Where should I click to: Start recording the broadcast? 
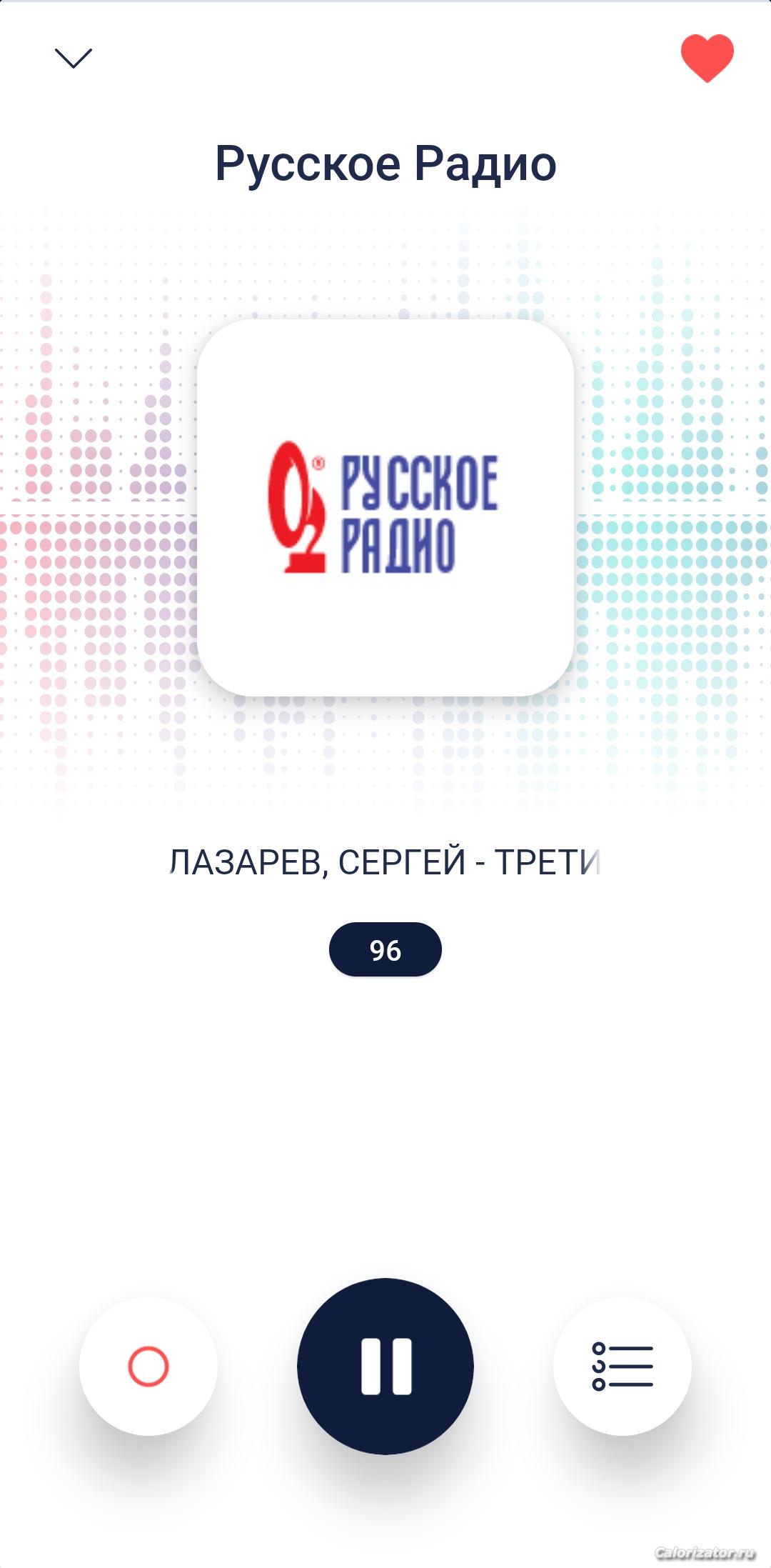point(148,1366)
